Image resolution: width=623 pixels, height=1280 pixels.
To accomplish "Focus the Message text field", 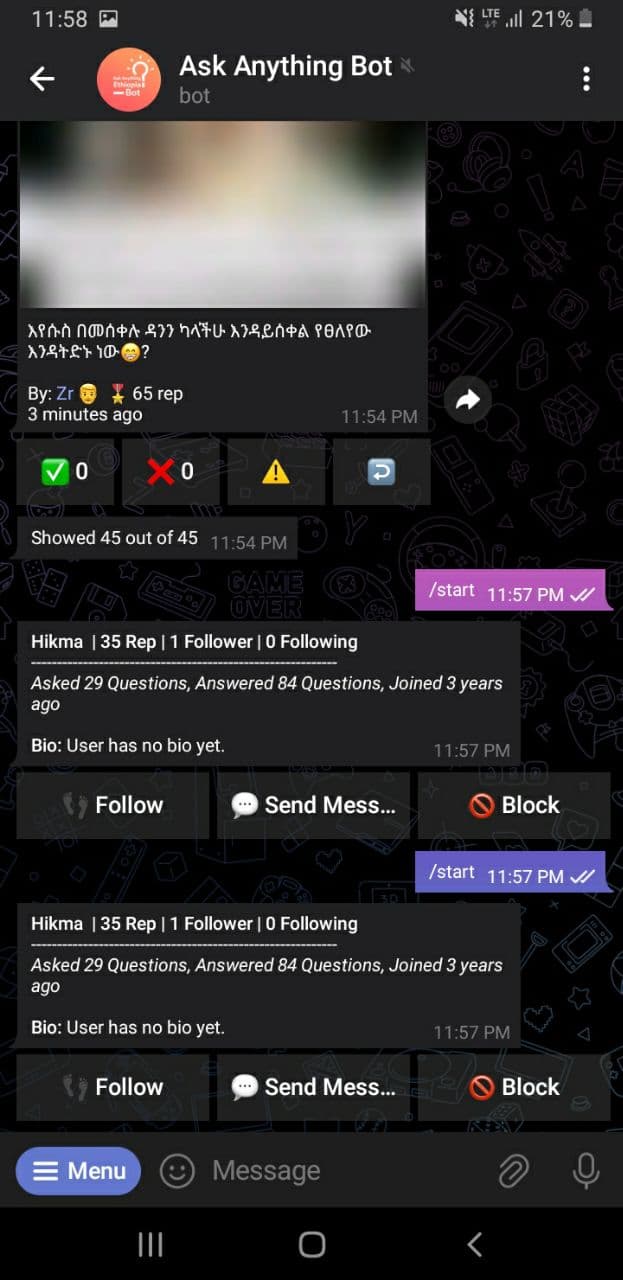I will (x=345, y=1171).
